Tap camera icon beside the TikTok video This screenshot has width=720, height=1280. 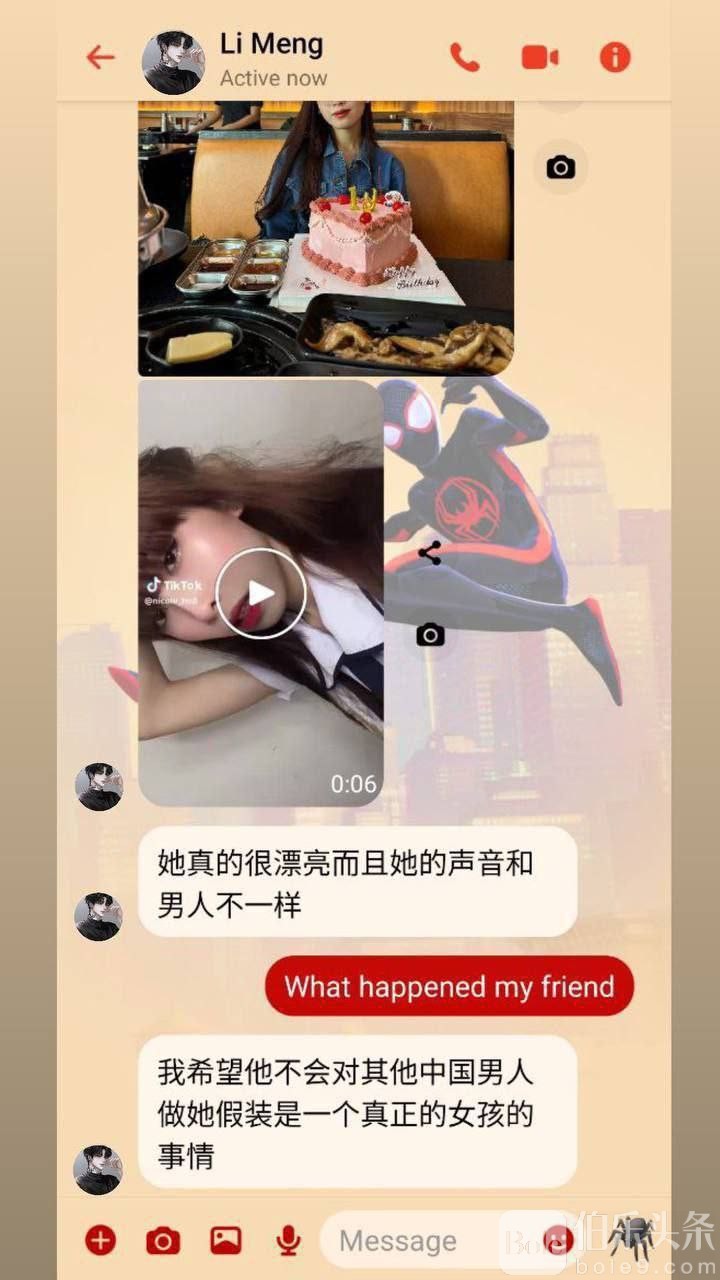click(430, 635)
